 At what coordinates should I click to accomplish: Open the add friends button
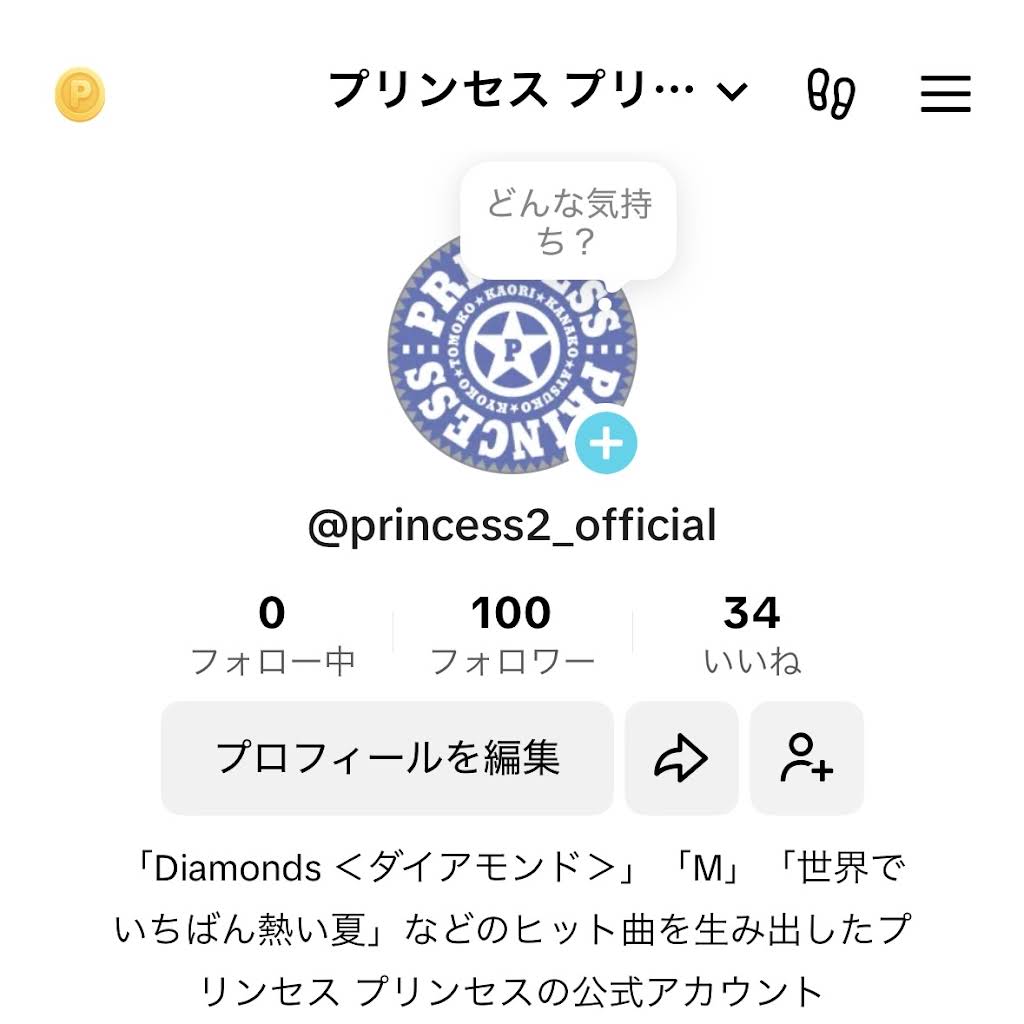(x=806, y=758)
